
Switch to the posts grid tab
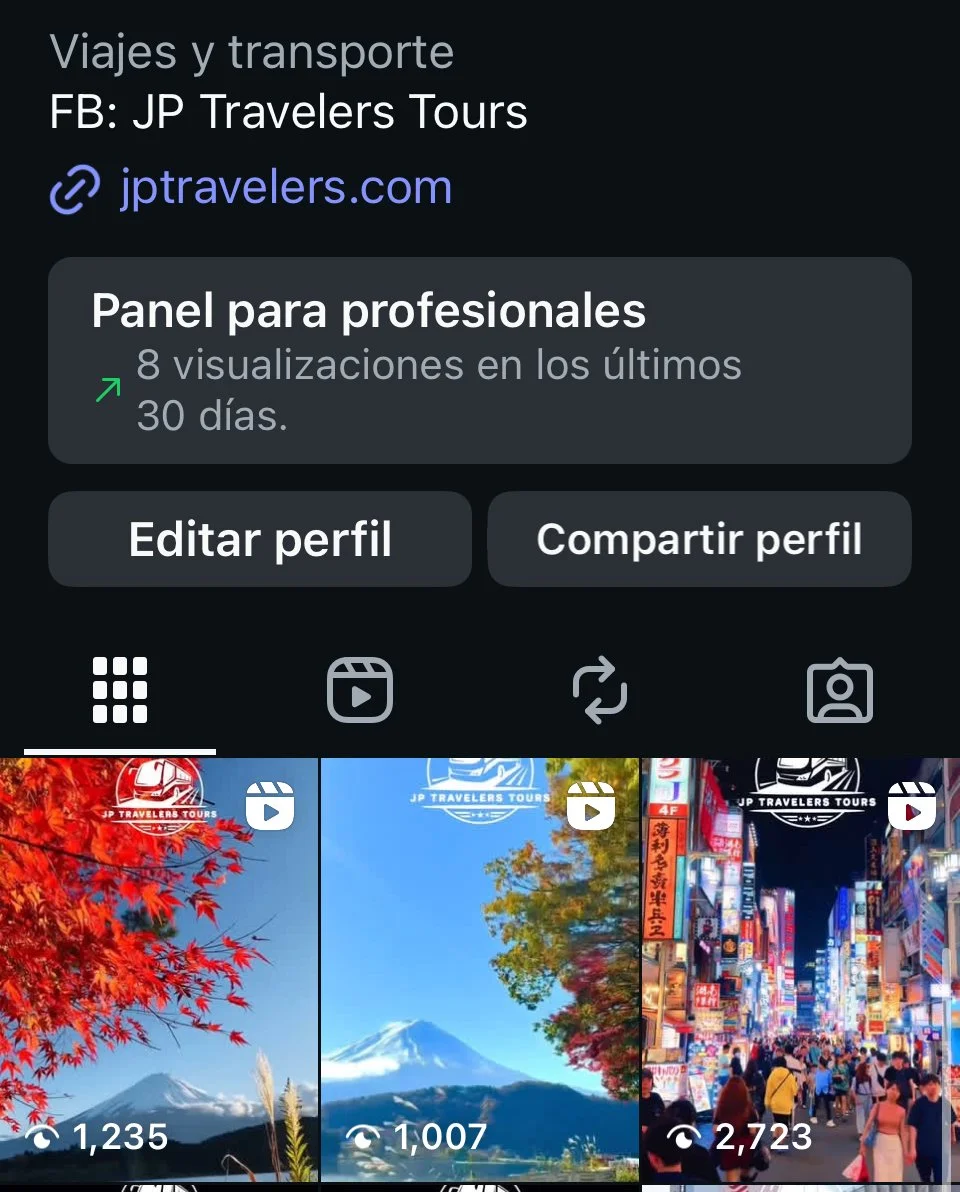coord(120,690)
